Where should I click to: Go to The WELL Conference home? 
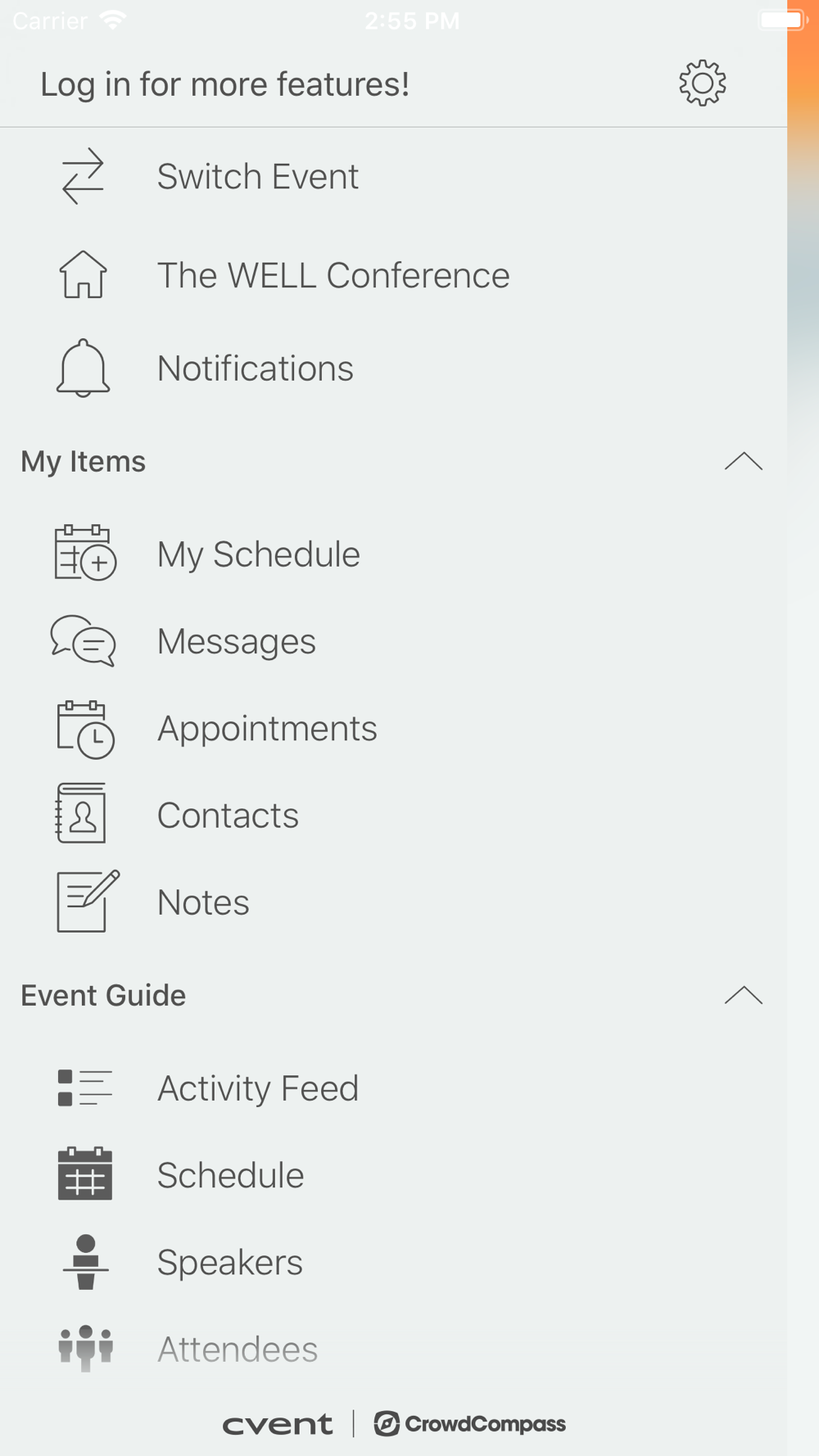(x=393, y=275)
